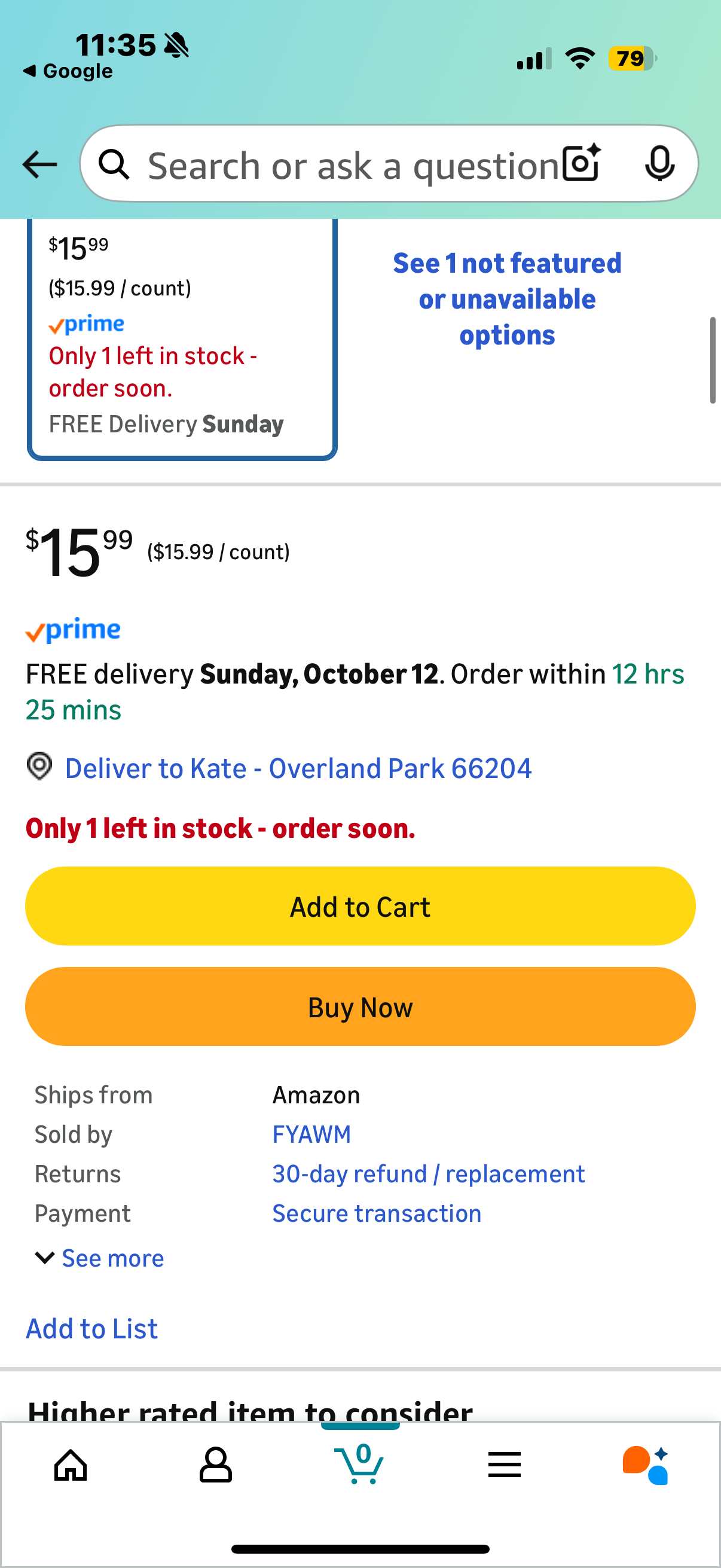Add this item to cart
Image resolution: width=721 pixels, height=1568 pixels.
(x=360, y=907)
